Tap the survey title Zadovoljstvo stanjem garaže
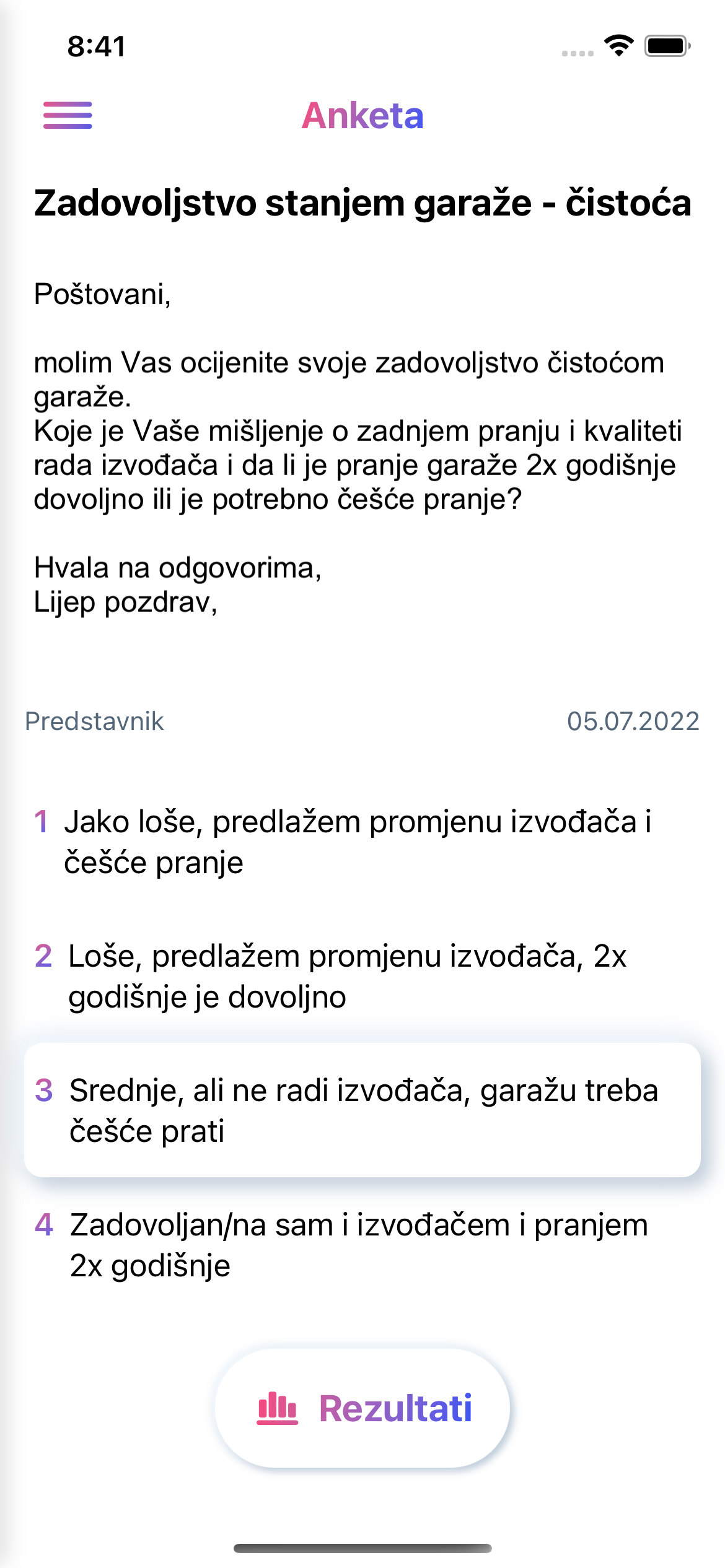Screen dimensions: 725x1568 (x=362, y=204)
